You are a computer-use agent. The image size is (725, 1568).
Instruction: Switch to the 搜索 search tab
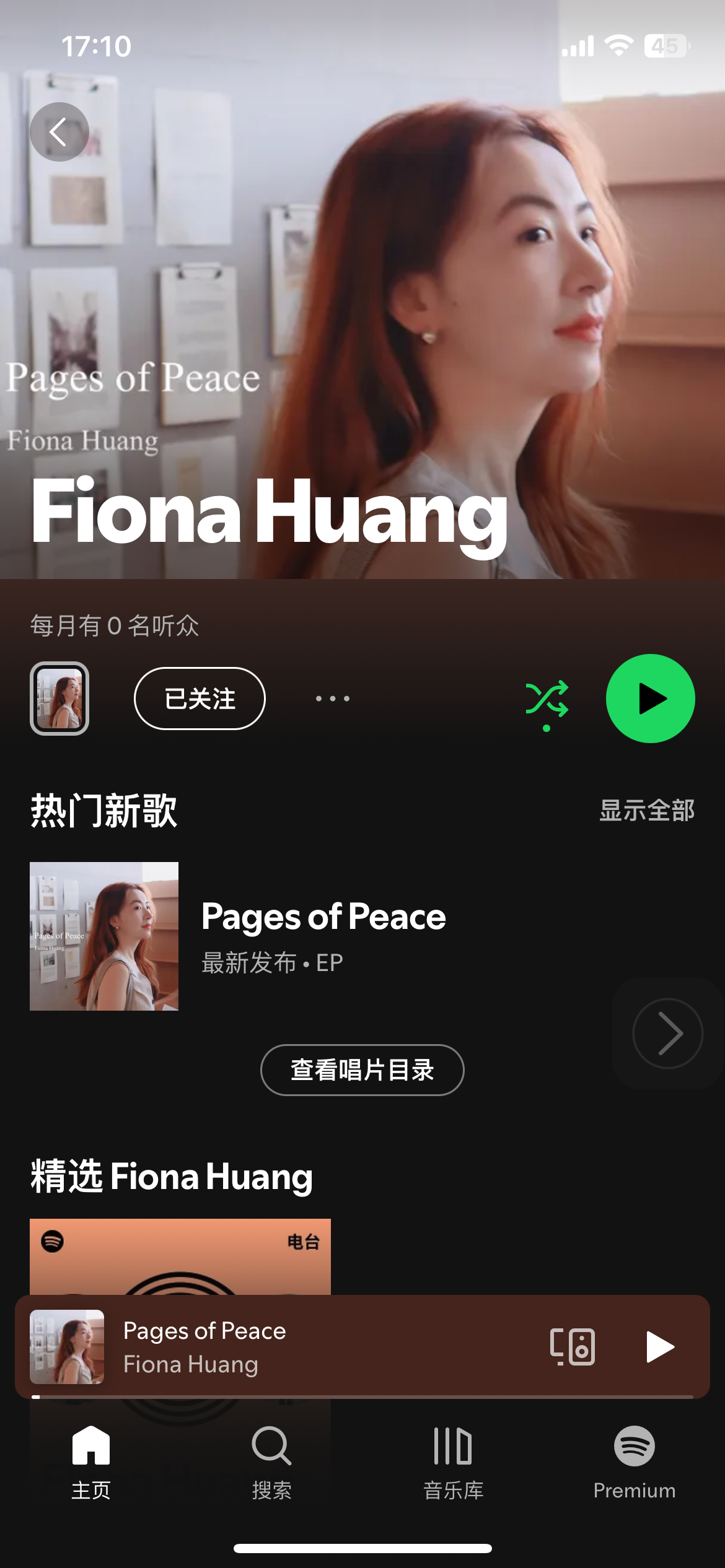(272, 1463)
